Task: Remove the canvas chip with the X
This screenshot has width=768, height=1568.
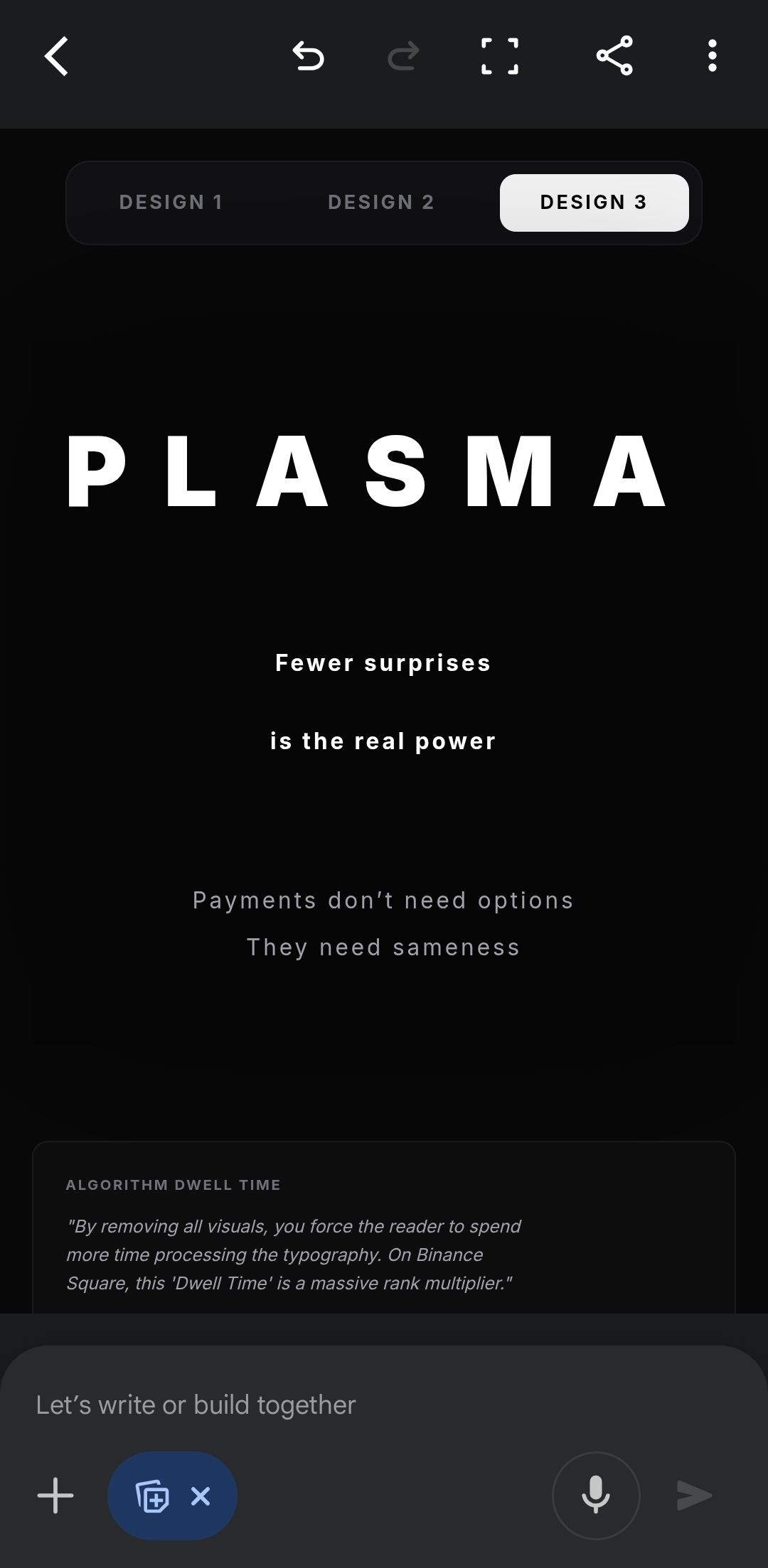Action: pyautogui.click(x=201, y=1496)
